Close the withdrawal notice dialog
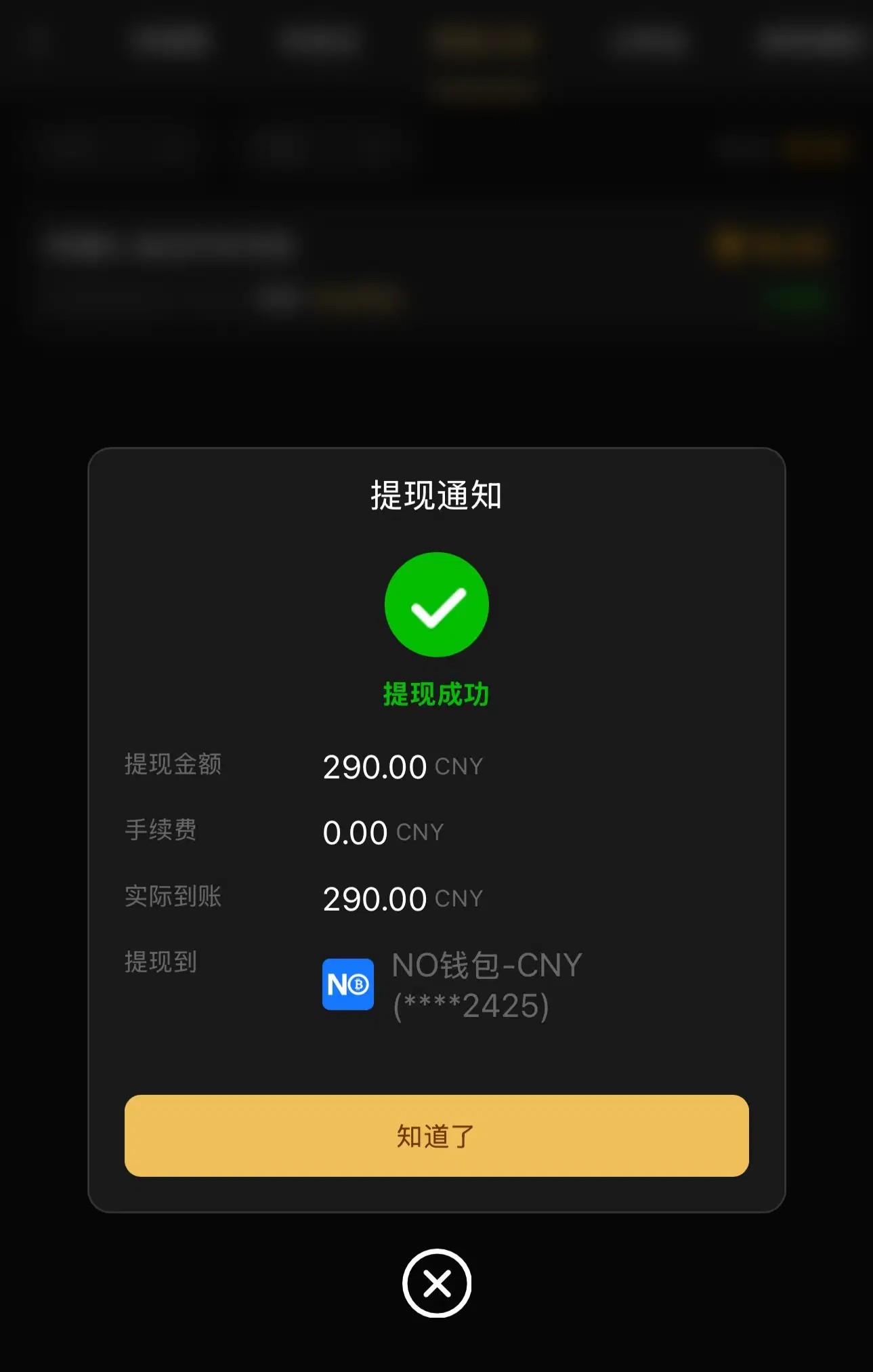 (x=436, y=1283)
